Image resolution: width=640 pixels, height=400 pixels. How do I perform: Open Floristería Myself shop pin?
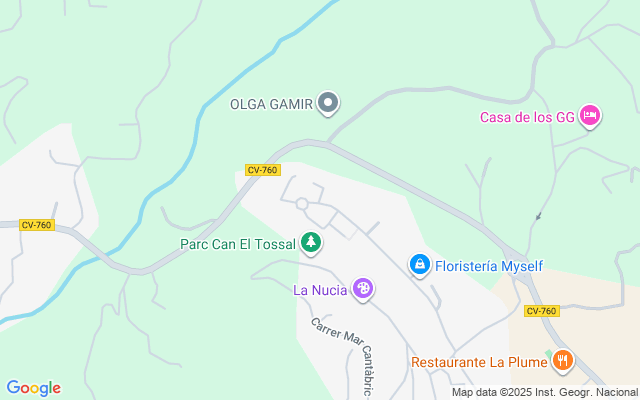[x=420, y=265]
